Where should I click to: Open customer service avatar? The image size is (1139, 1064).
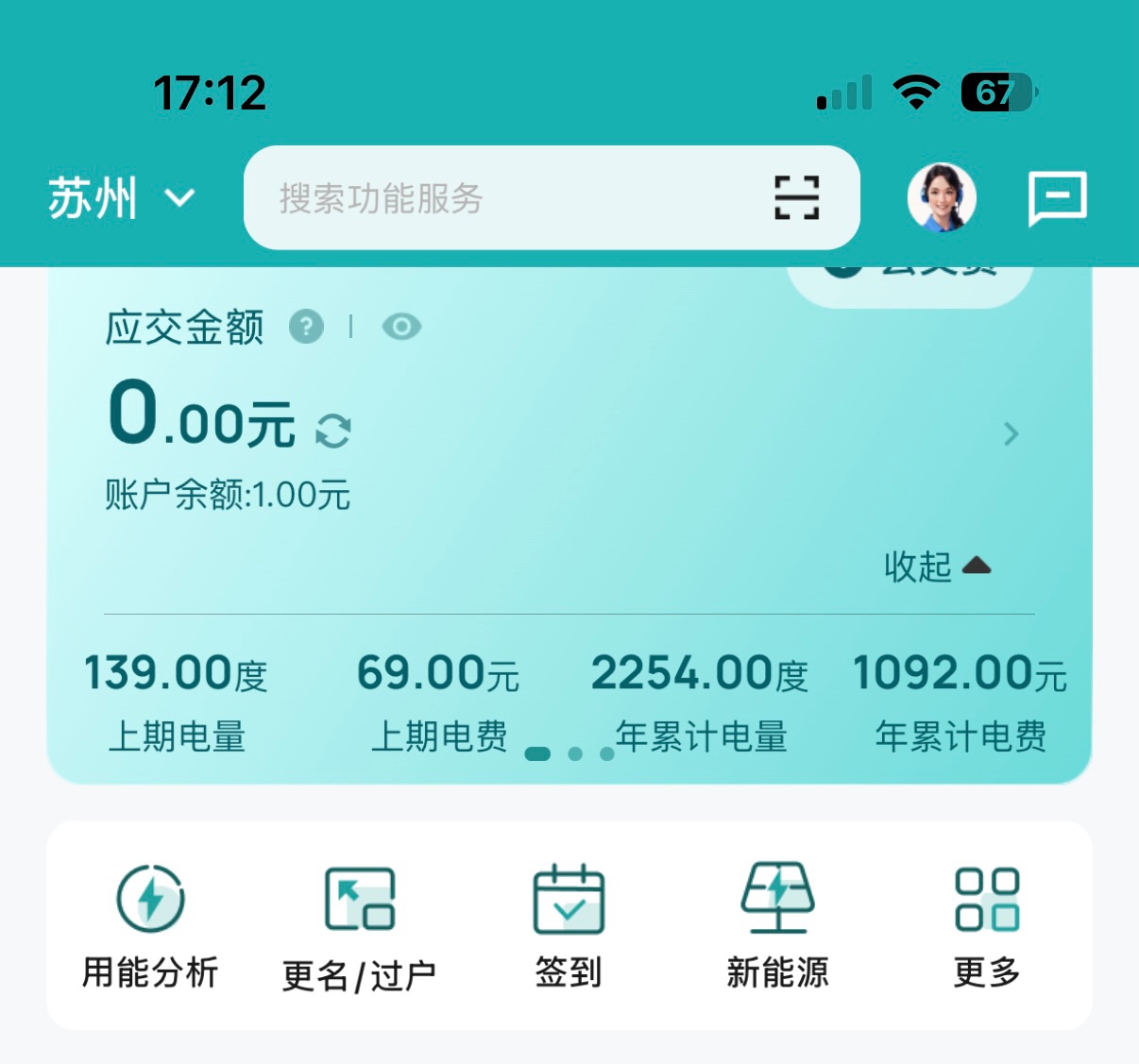[941, 198]
